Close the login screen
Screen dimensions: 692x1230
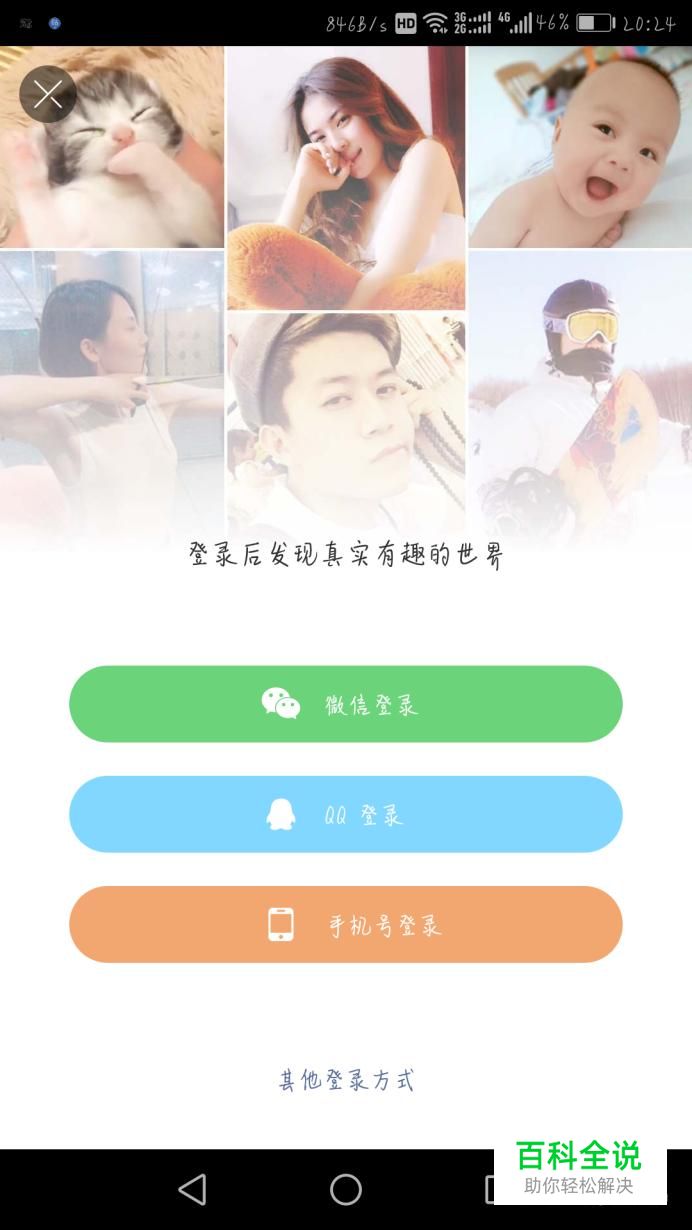point(47,94)
